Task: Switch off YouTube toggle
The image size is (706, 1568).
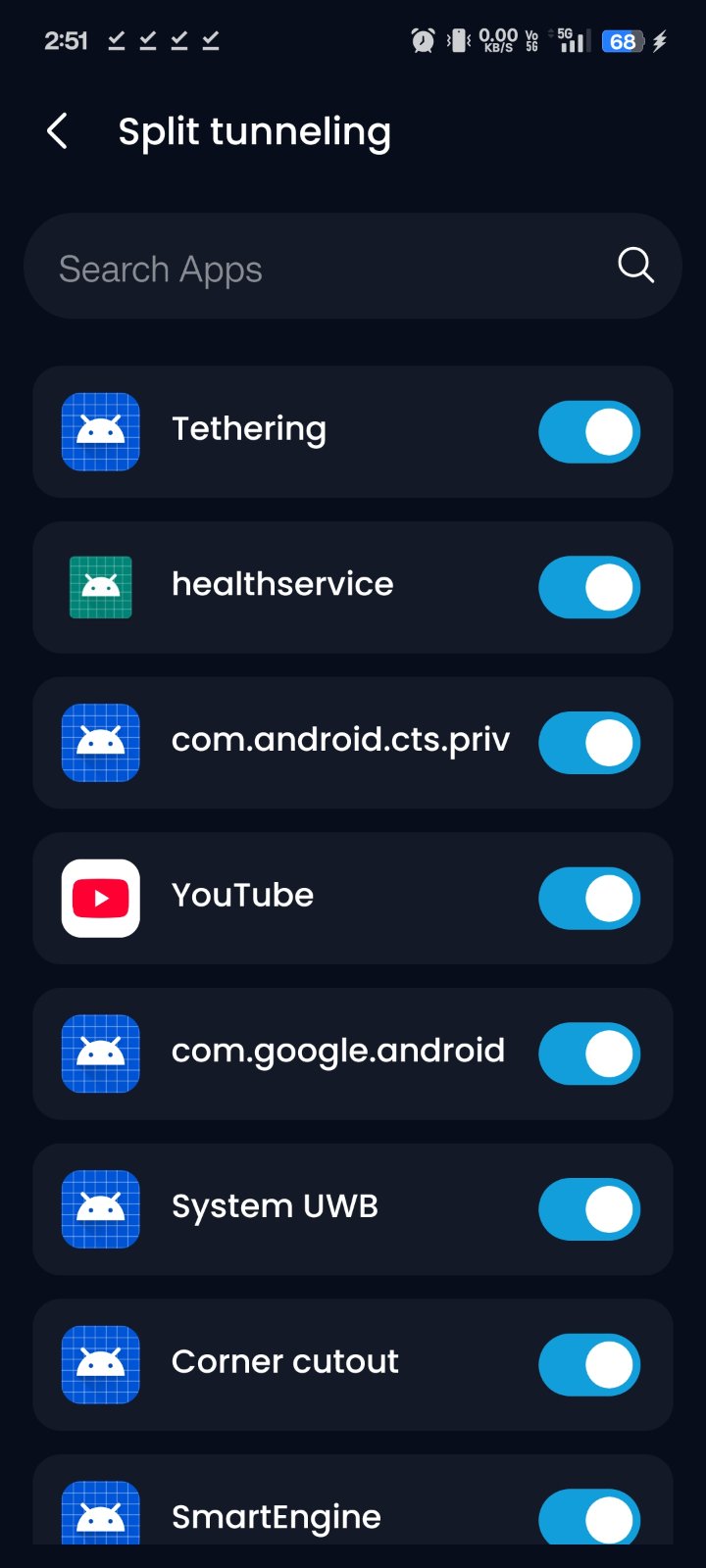Action: tap(589, 898)
